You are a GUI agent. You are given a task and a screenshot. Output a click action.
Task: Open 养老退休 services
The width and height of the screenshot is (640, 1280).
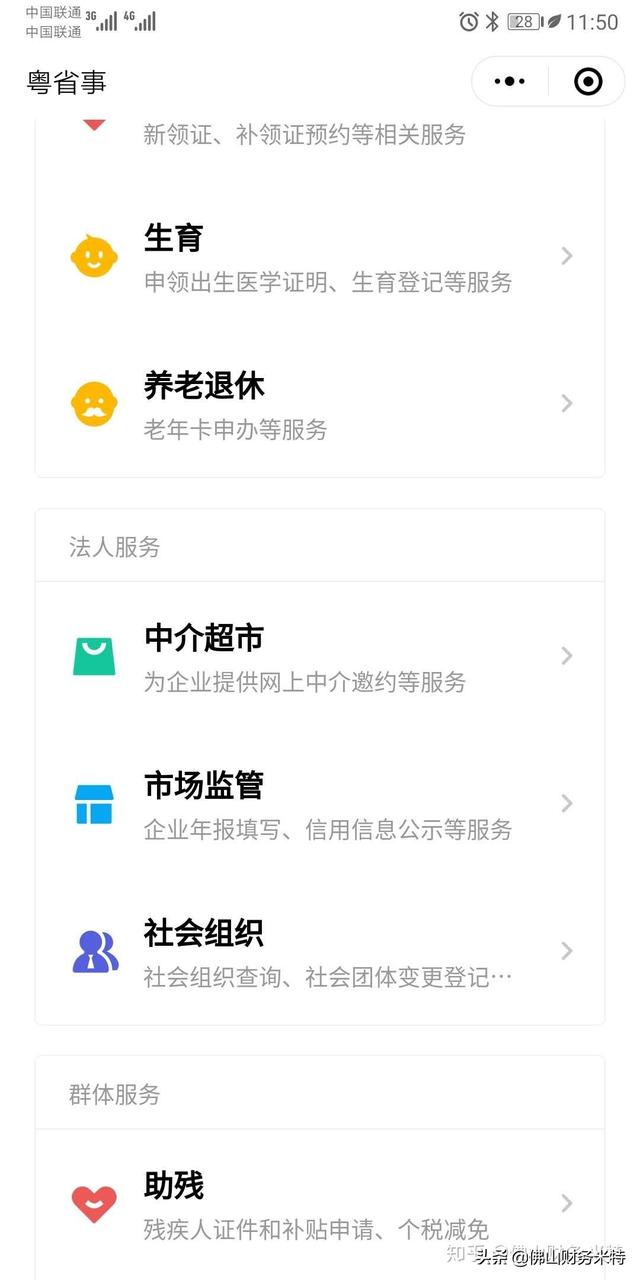click(x=320, y=404)
